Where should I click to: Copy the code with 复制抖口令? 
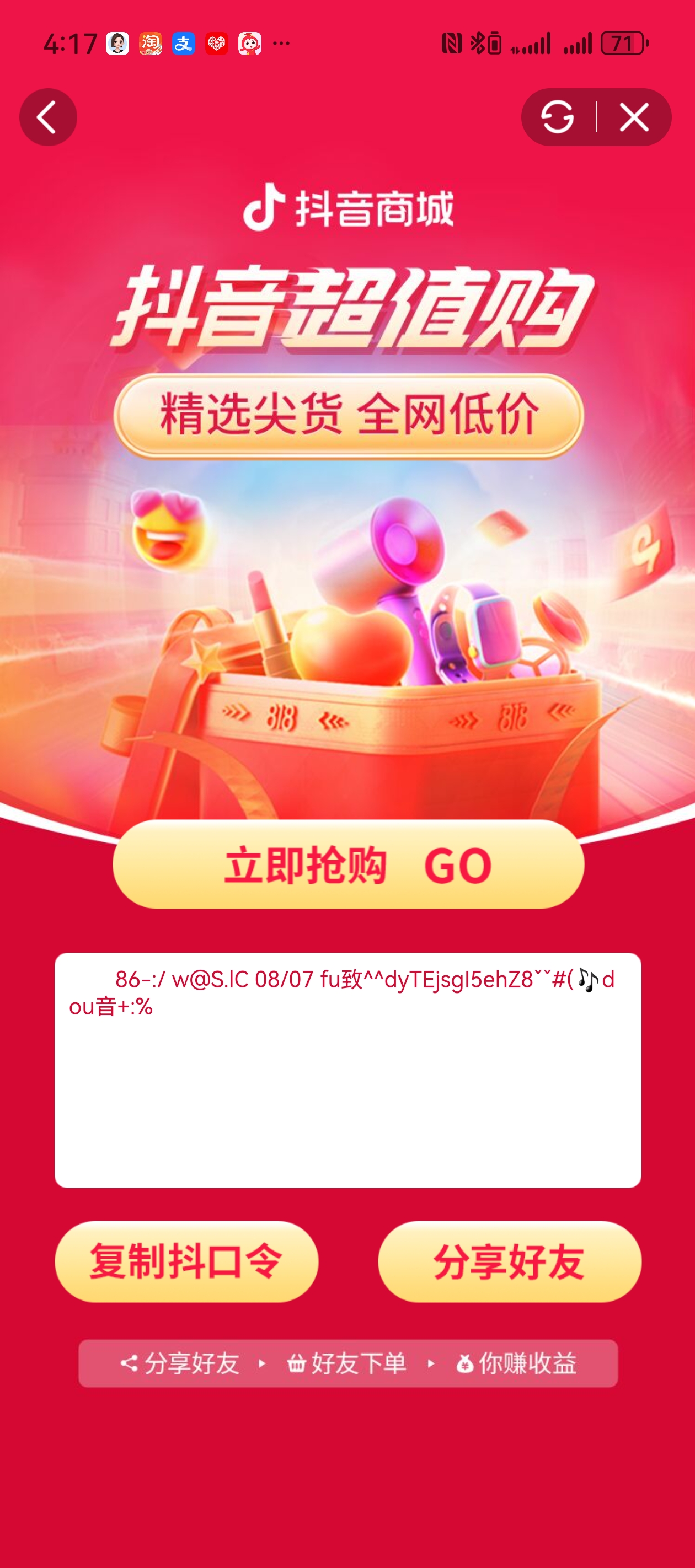point(186,1261)
